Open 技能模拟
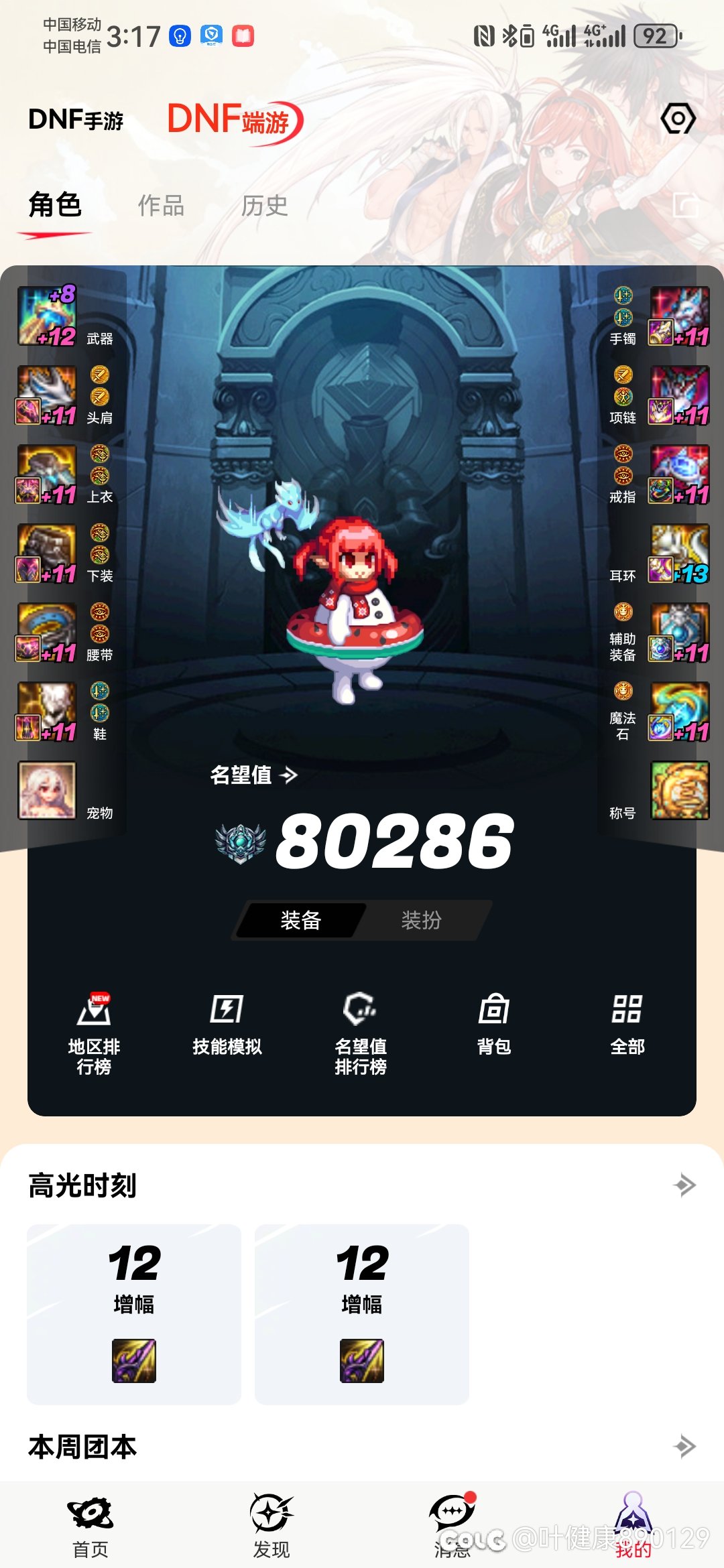The image size is (724, 1568). pos(227,1024)
